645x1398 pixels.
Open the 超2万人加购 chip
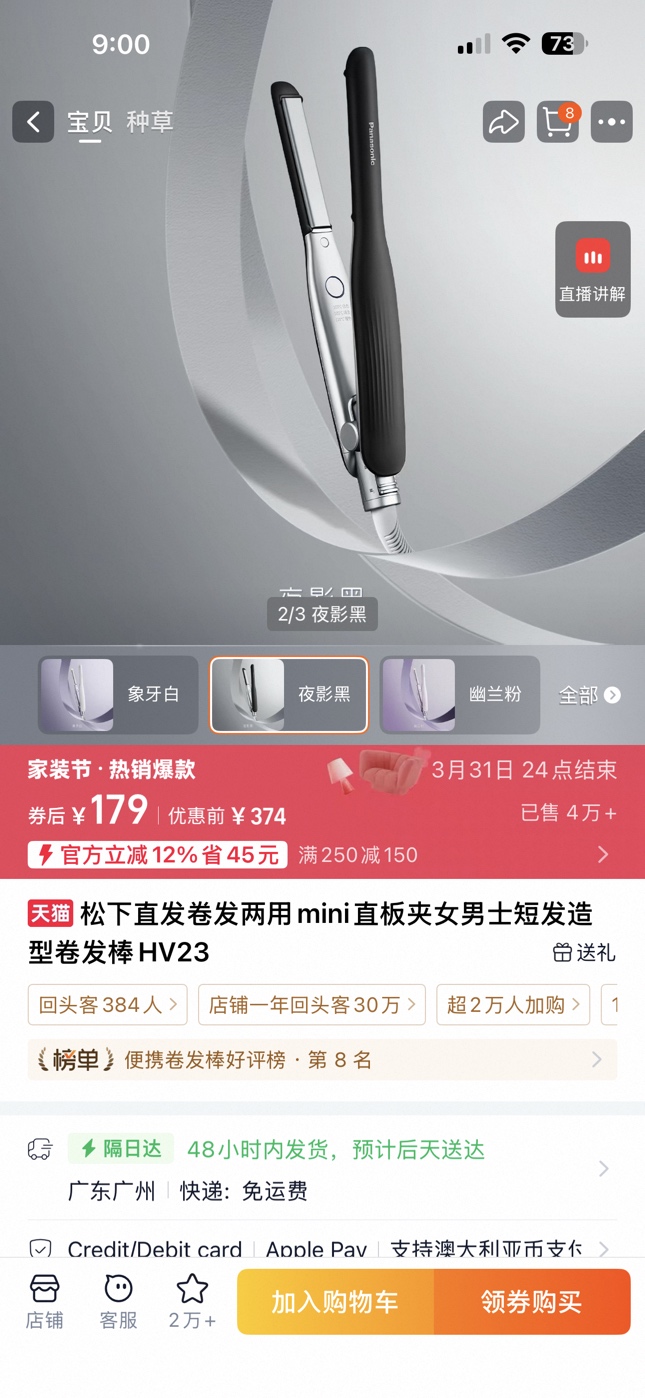point(513,1005)
